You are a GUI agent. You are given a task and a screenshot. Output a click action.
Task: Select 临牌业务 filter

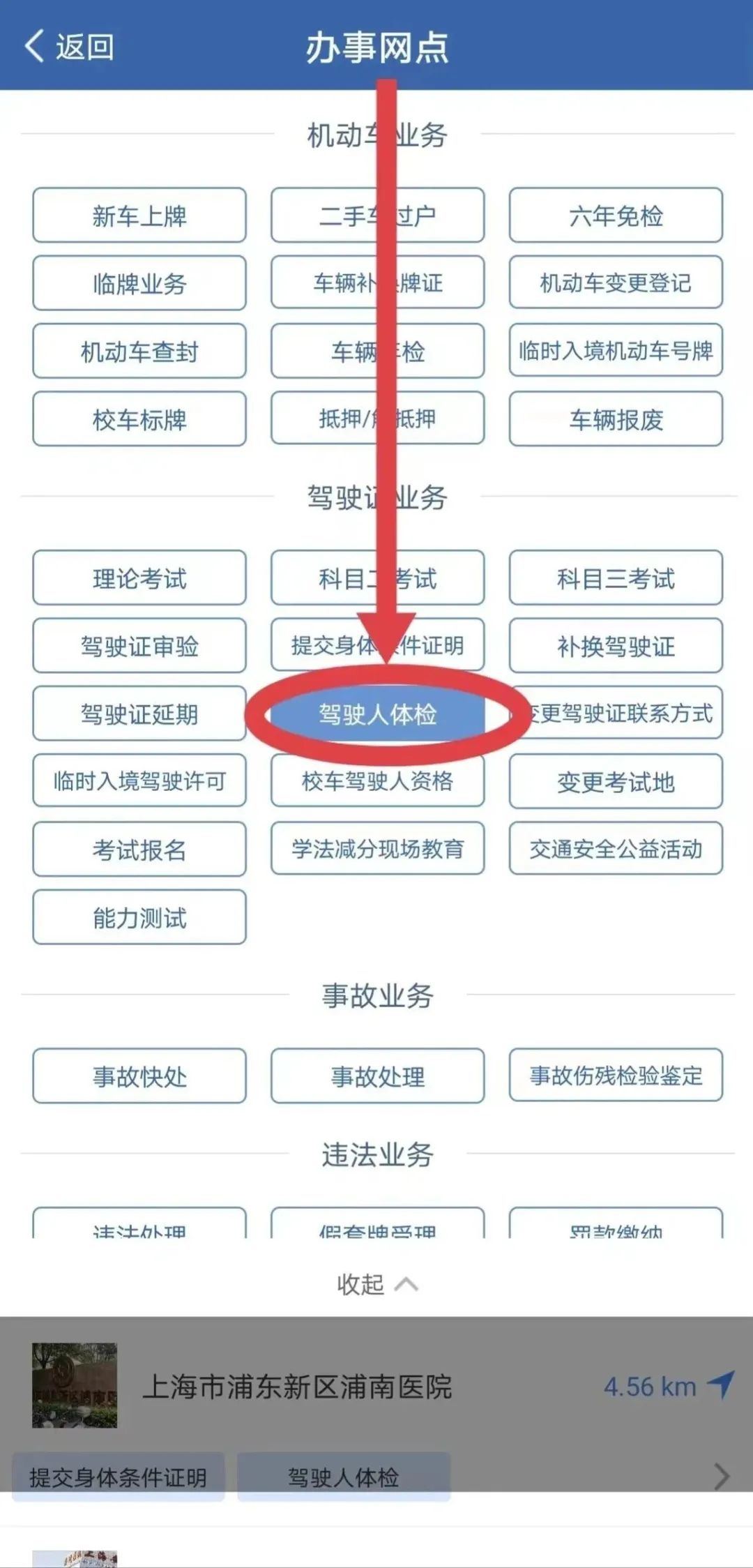pos(139,283)
